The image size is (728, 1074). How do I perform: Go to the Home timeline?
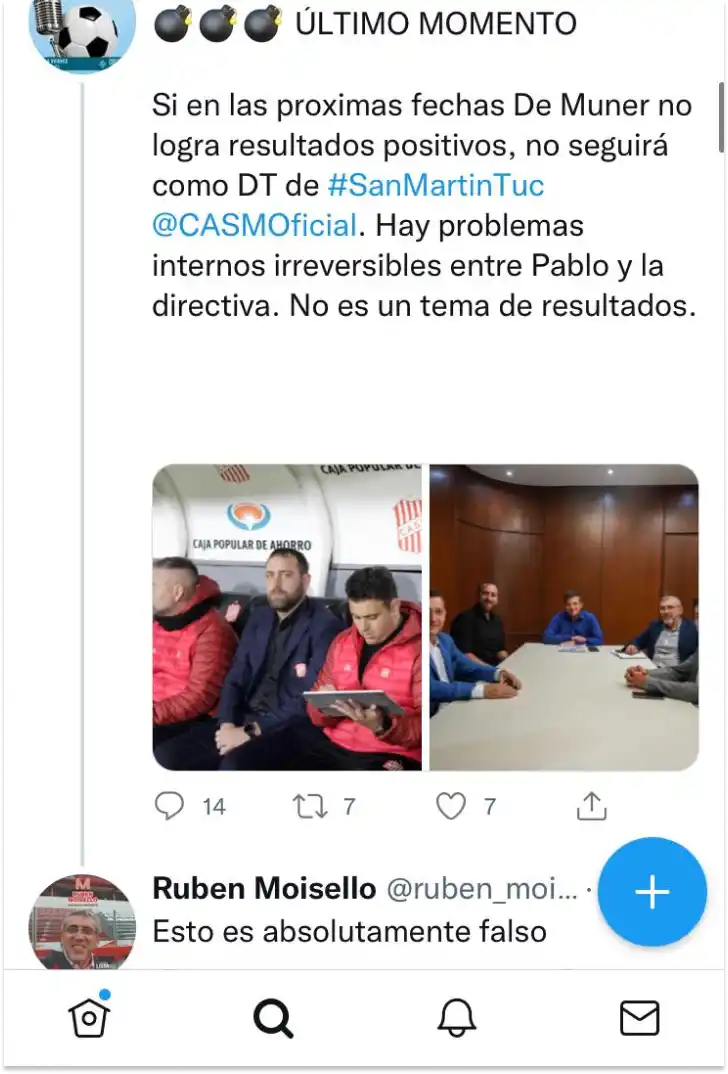90,1019
